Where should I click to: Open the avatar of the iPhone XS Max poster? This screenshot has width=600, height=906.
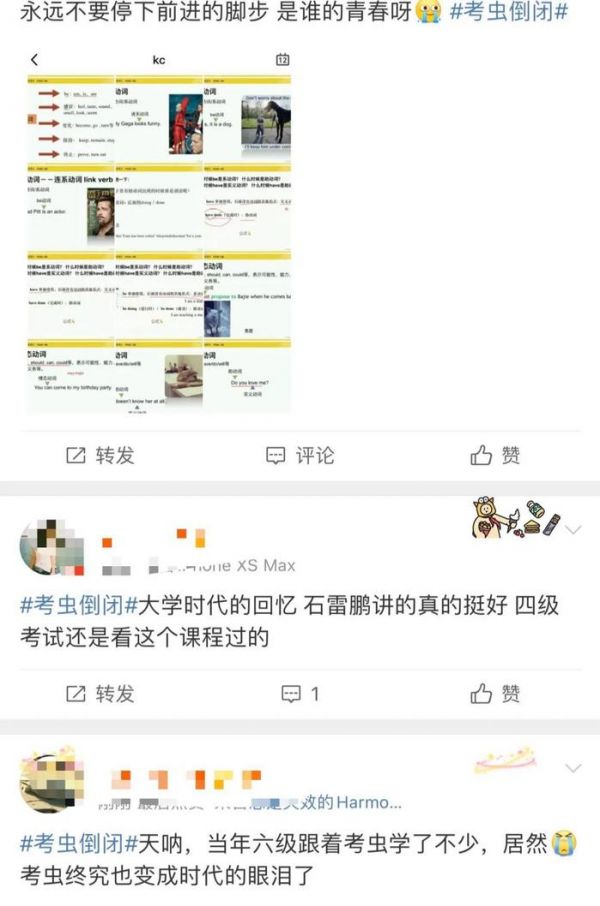click(51, 549)
